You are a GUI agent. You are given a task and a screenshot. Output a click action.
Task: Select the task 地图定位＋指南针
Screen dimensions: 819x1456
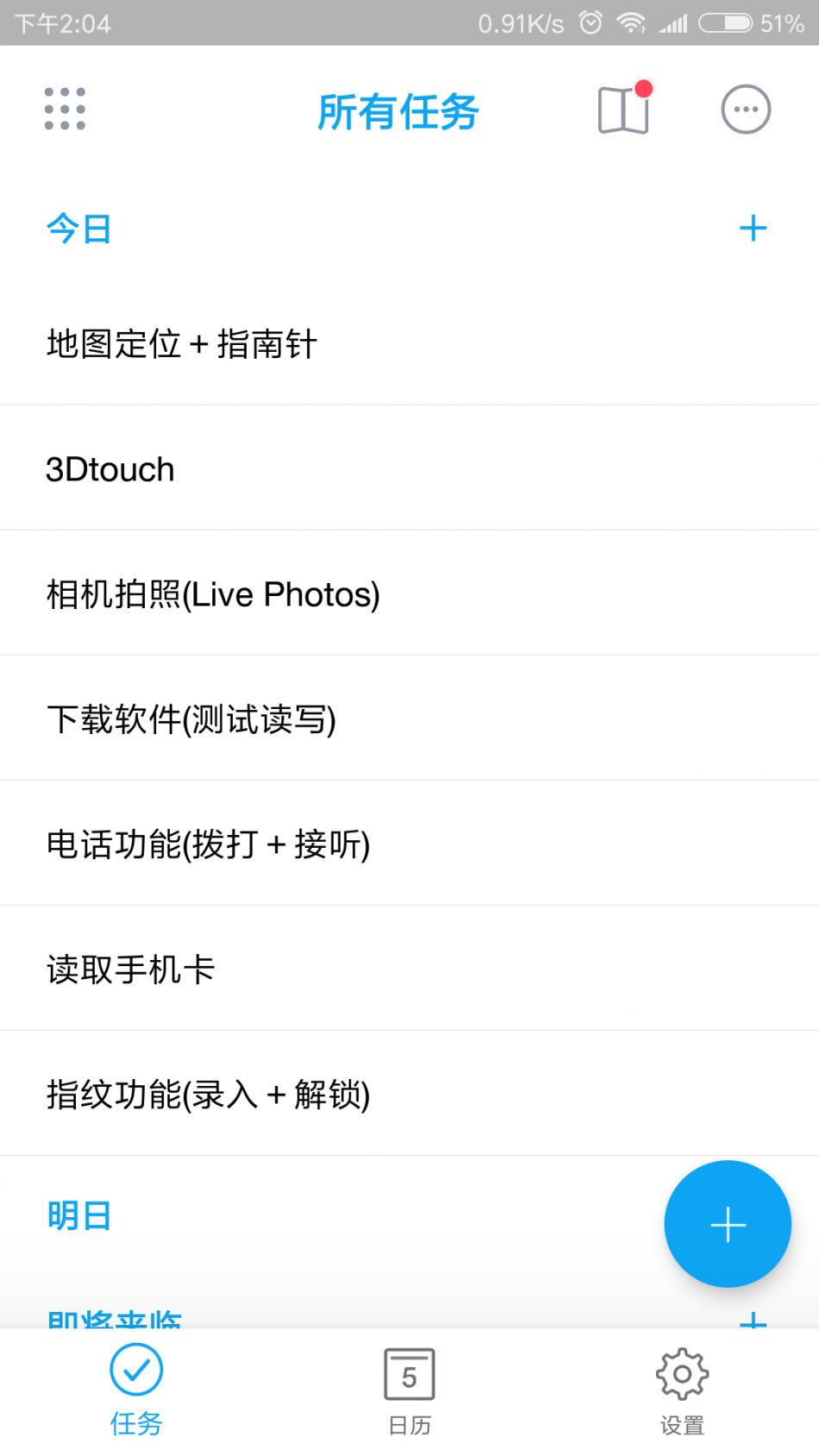coord(181,342)
